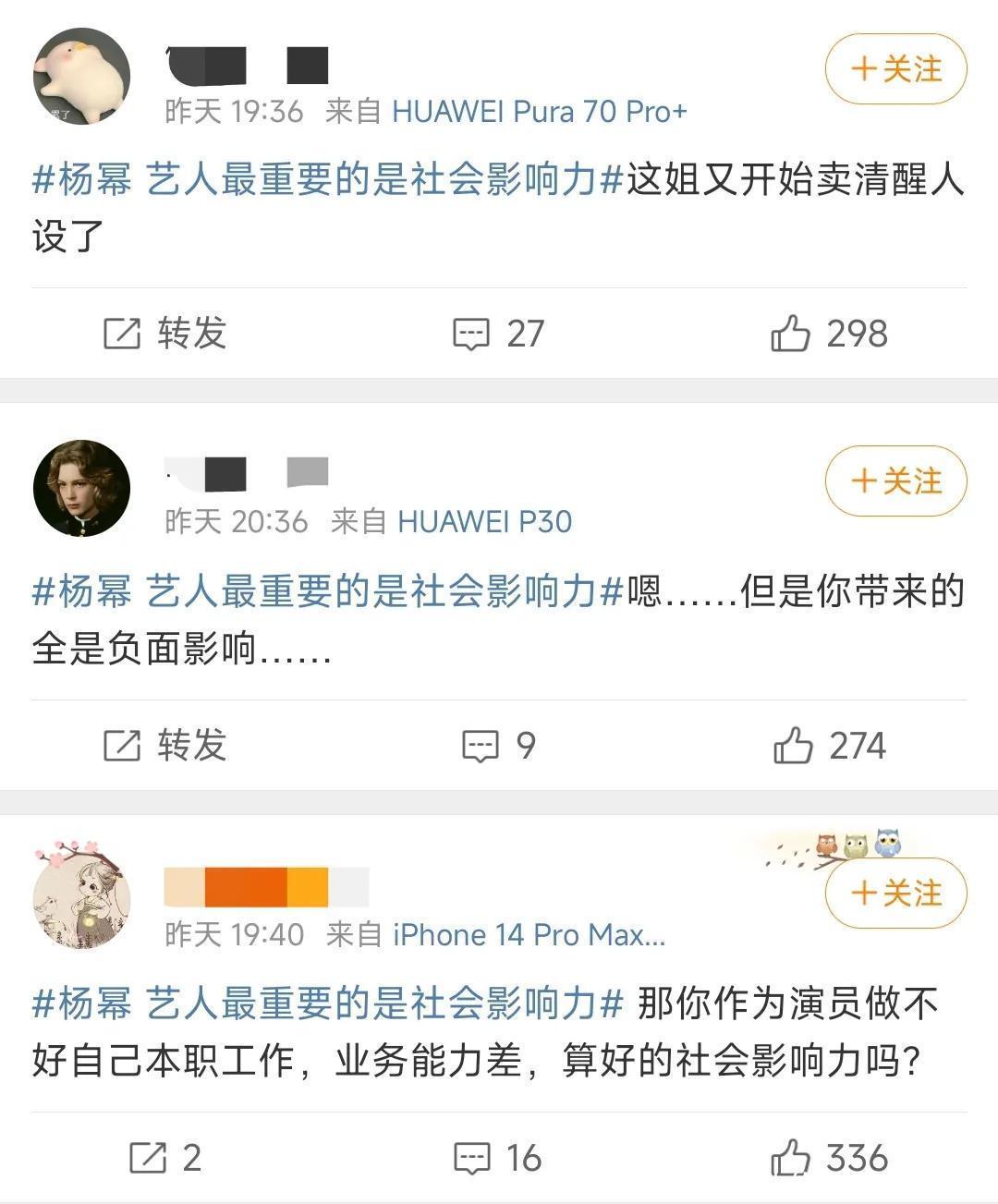Follow the user posting from HUAWEI Pura 70 Pro+
The image size is (998, 1204).
point(895,69)
